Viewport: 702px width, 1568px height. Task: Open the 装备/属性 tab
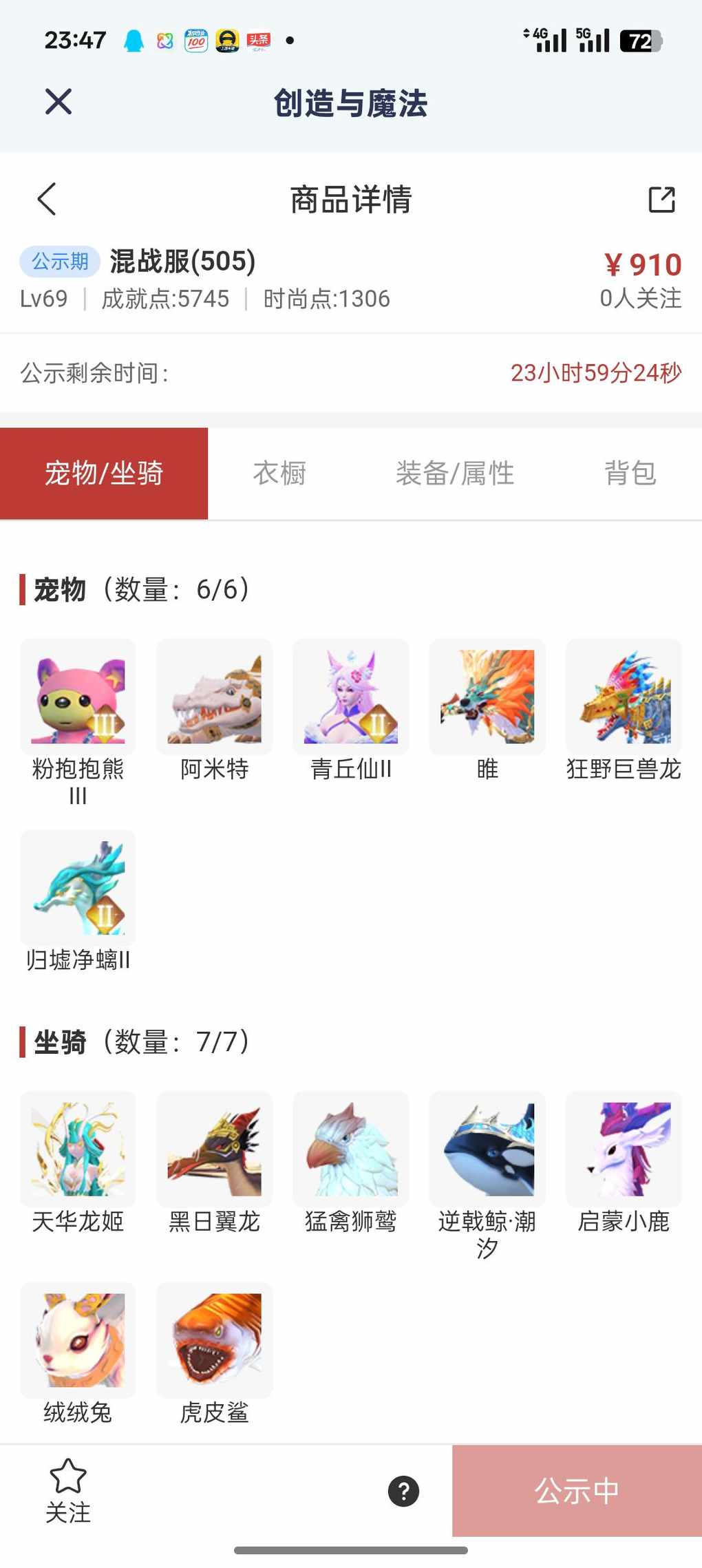(455, 474)
